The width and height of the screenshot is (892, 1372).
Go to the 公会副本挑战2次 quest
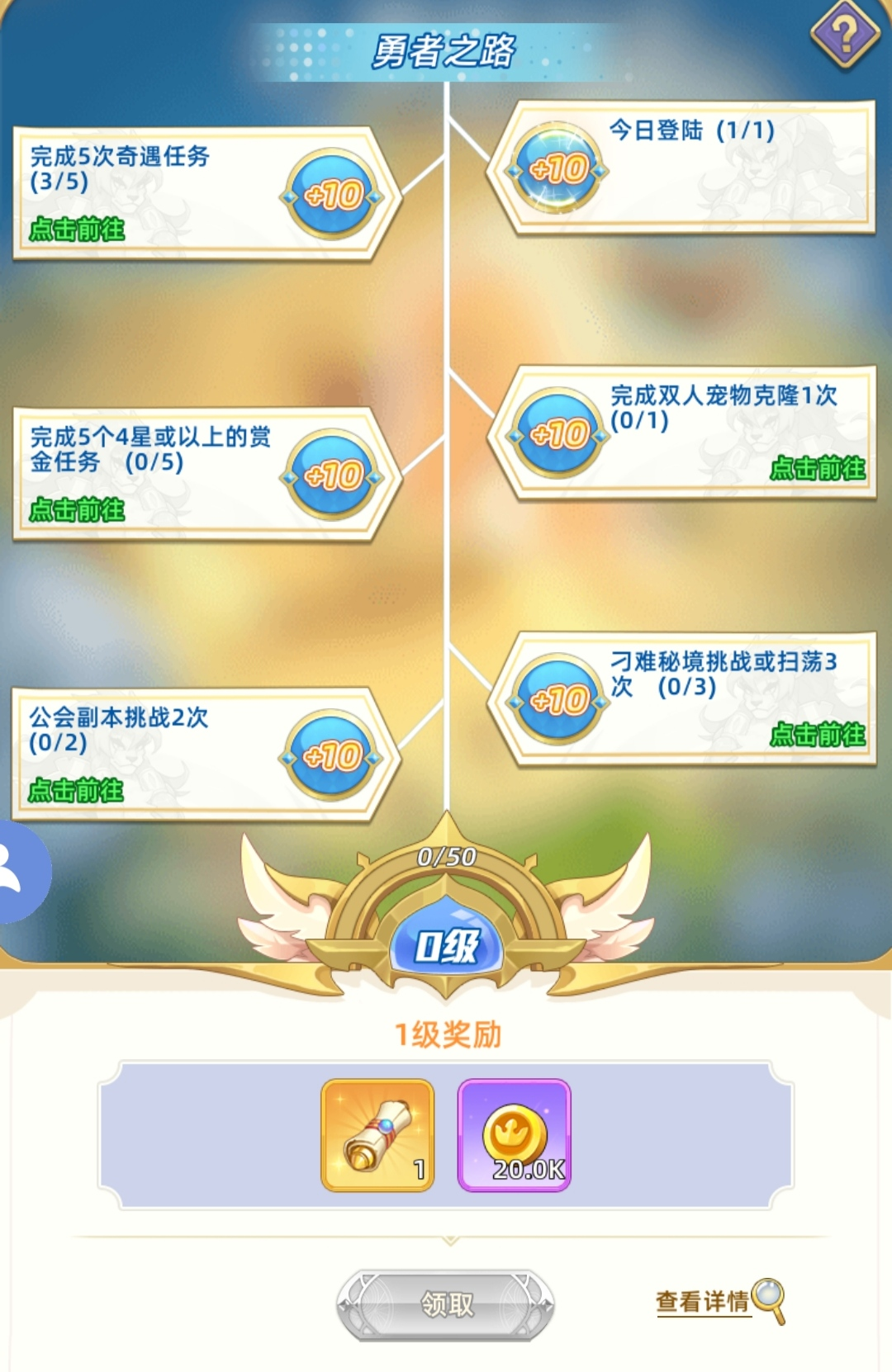pos(76,791)
